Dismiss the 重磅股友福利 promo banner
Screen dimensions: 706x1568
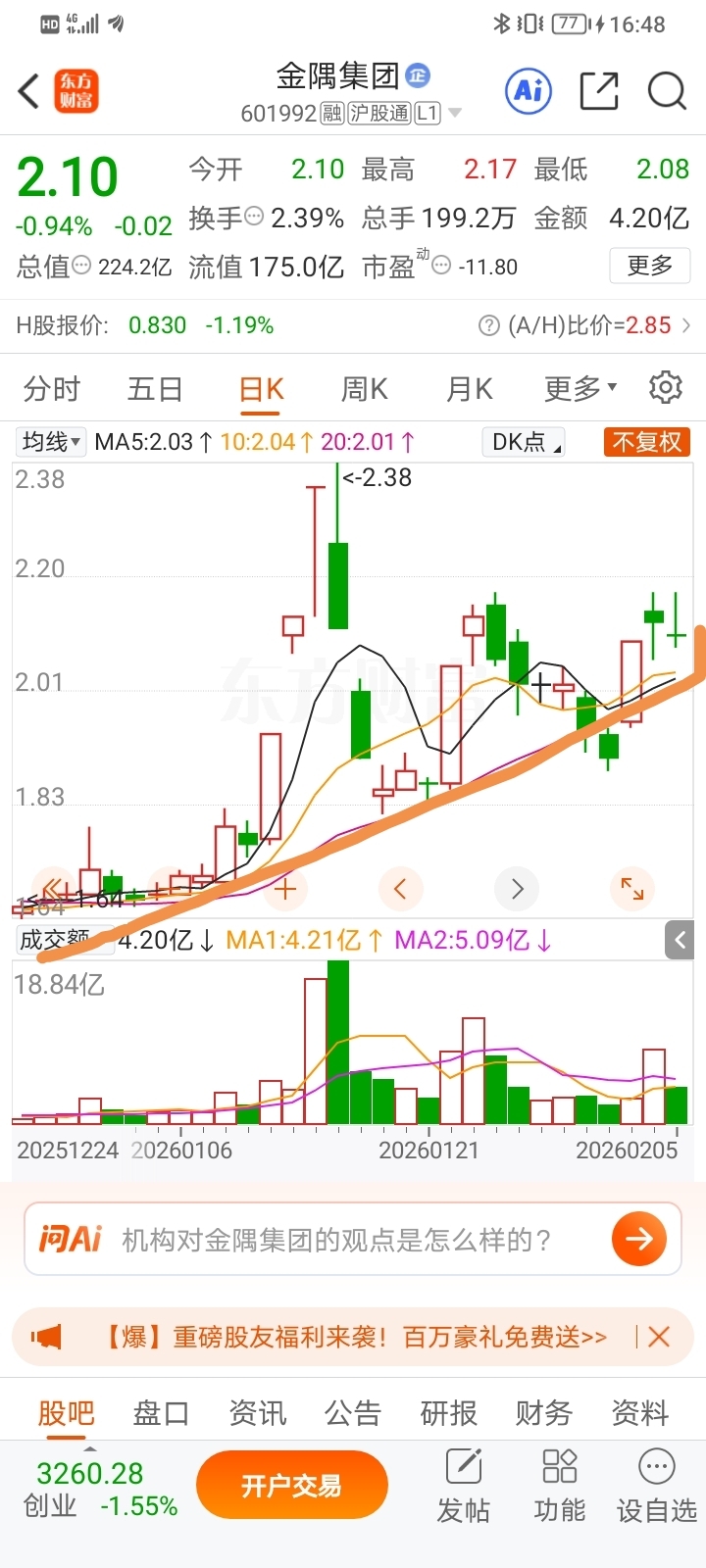coord(659,1337)
